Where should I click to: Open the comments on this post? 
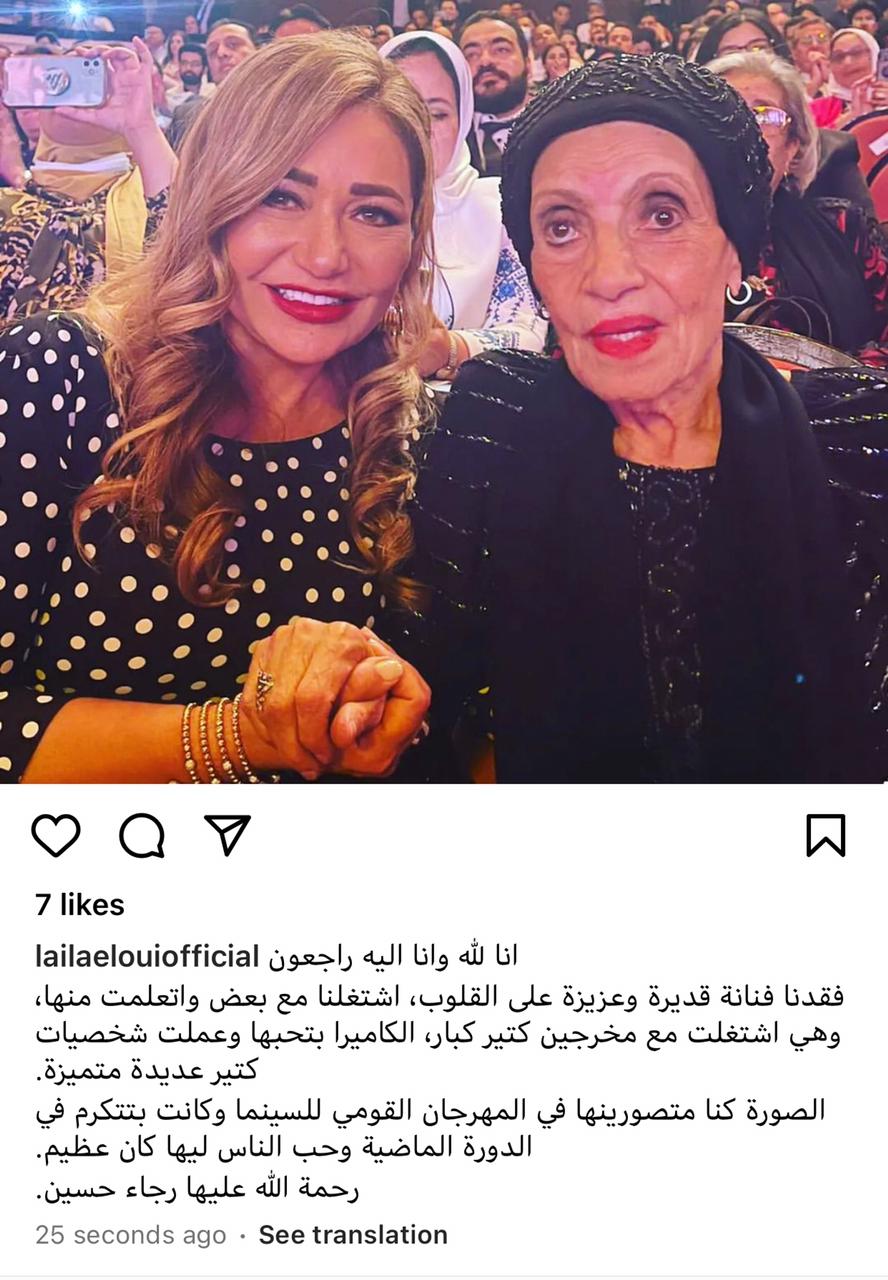click(142, 835)
